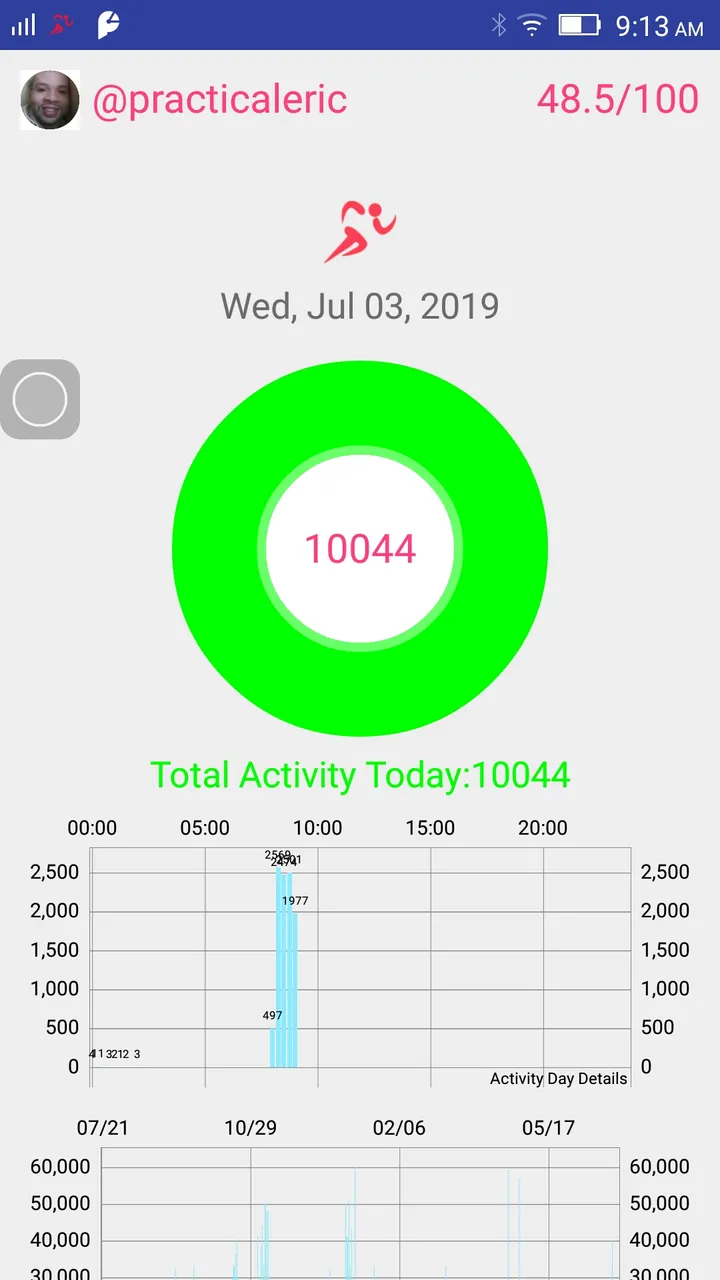View the 48.5/100 score details
Image resolution: width=720 pixels, height=1280 pixels.
[617, 99]
